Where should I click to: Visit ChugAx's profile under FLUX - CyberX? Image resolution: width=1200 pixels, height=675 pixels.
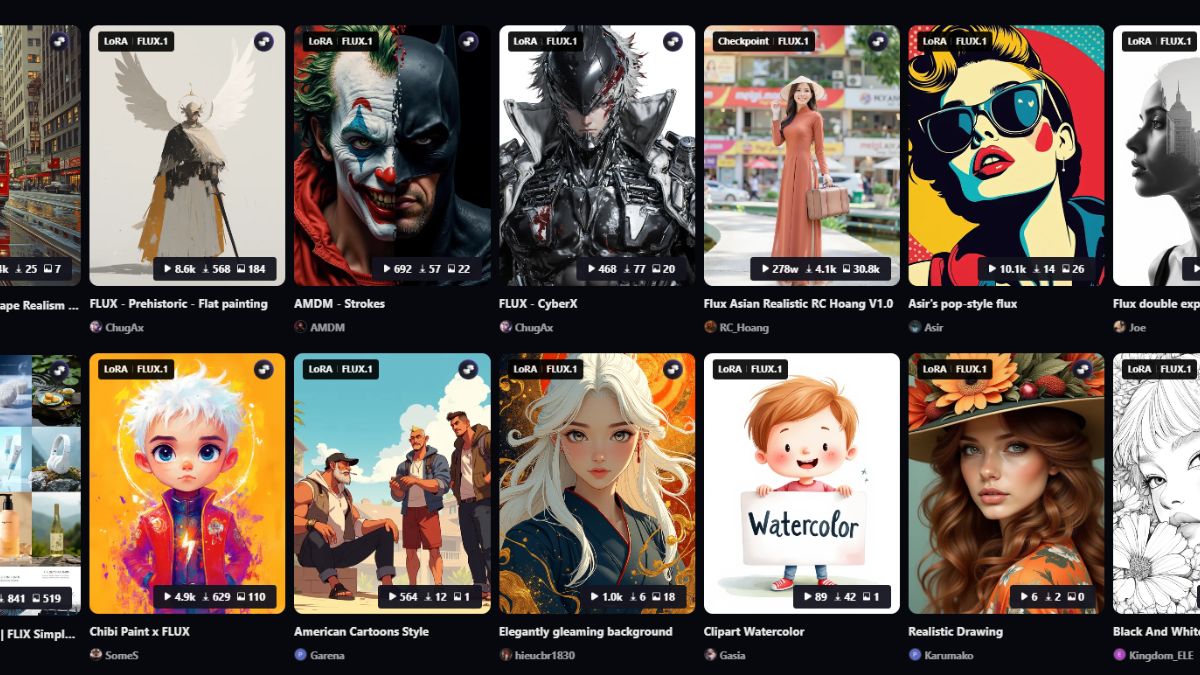[534, 327]
